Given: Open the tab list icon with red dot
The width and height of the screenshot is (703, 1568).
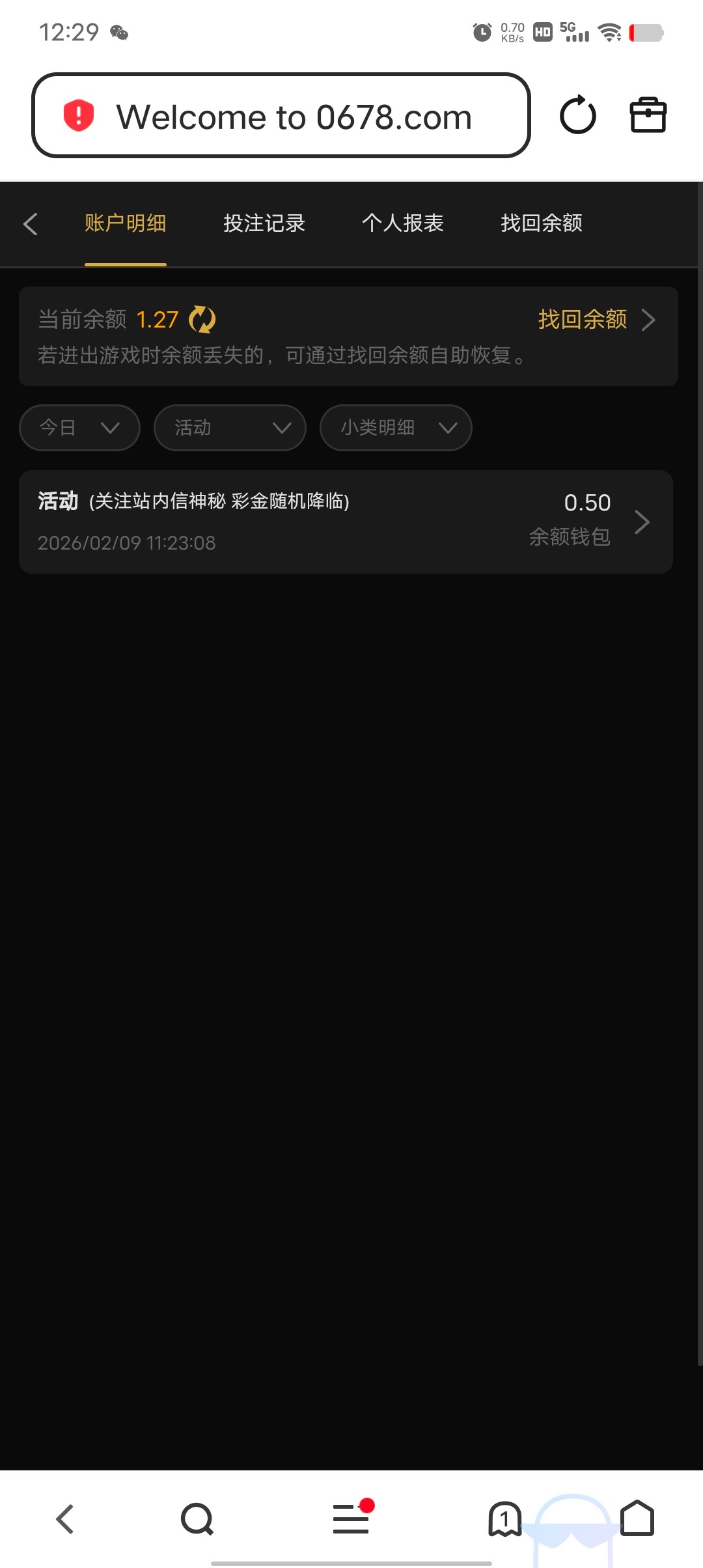Looking at the screenshot, I should pyautogui.click(x=351, y=1519).
